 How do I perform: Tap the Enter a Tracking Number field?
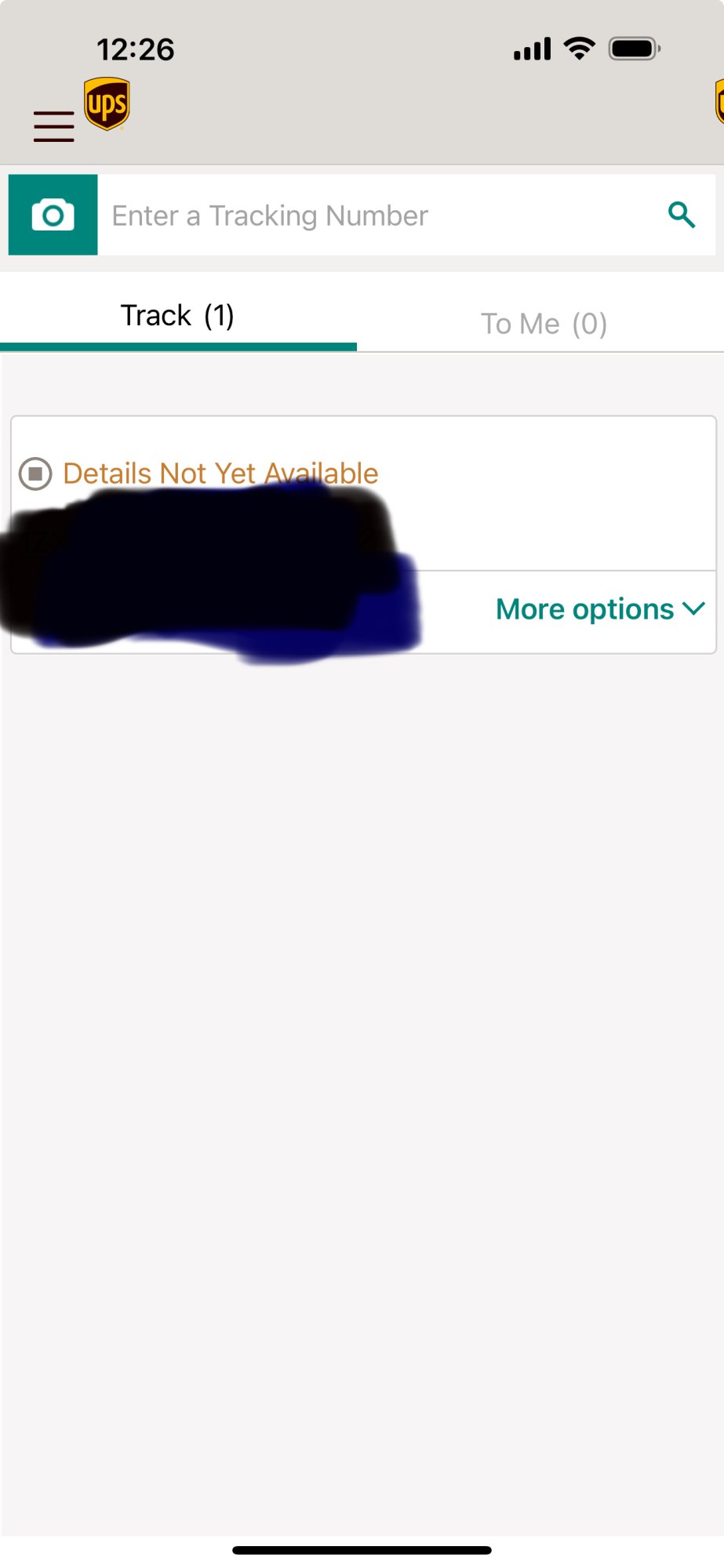pos(377,216)
